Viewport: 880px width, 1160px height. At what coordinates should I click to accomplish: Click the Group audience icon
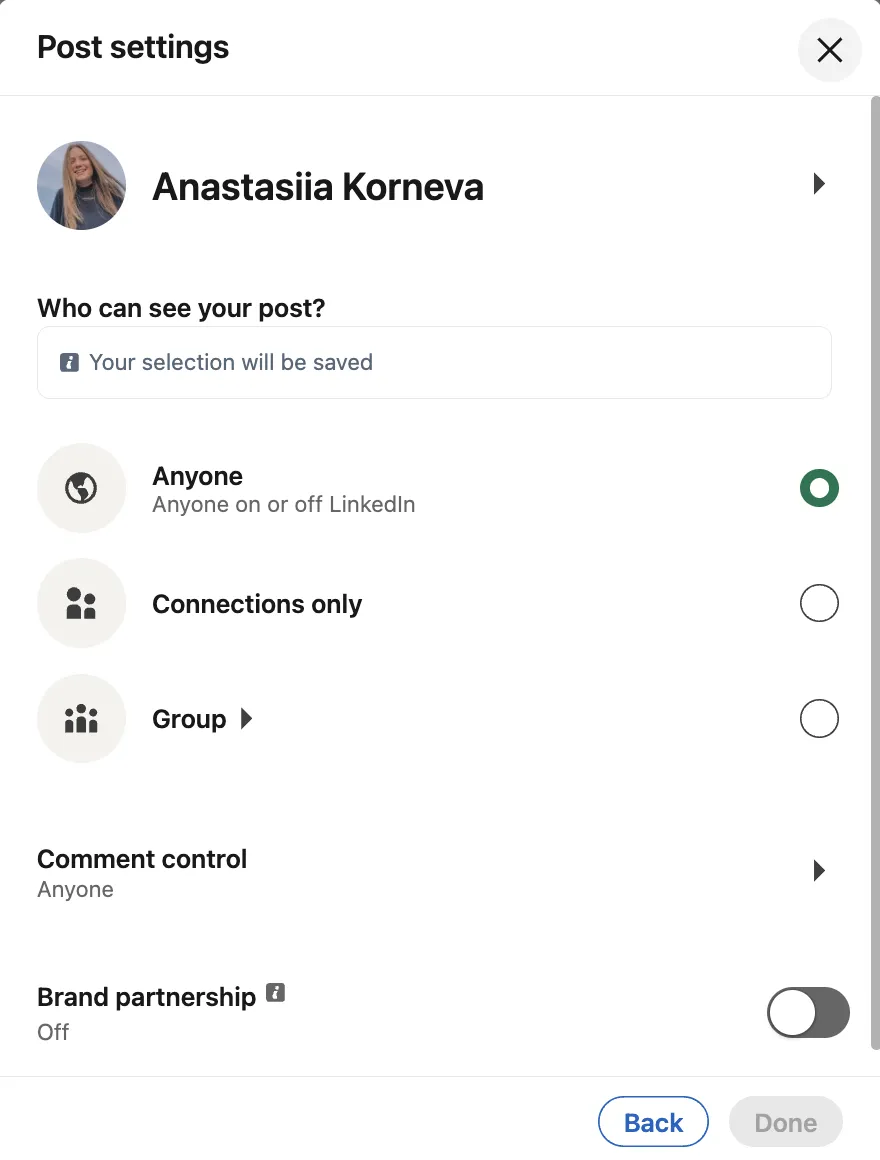81,718
